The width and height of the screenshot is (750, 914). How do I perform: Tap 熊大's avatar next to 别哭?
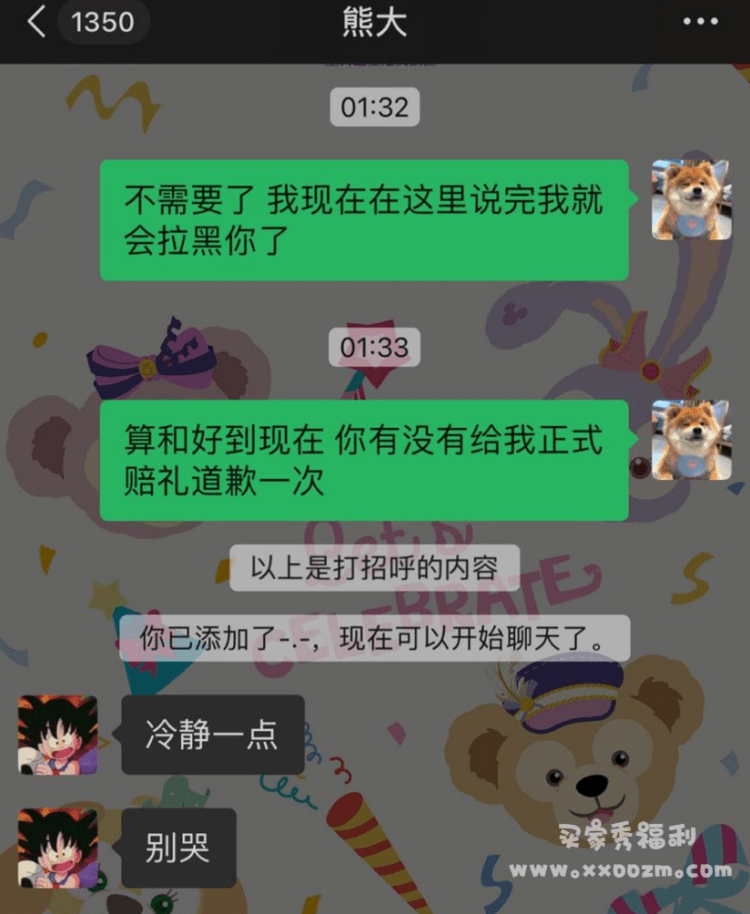(58, 848)
